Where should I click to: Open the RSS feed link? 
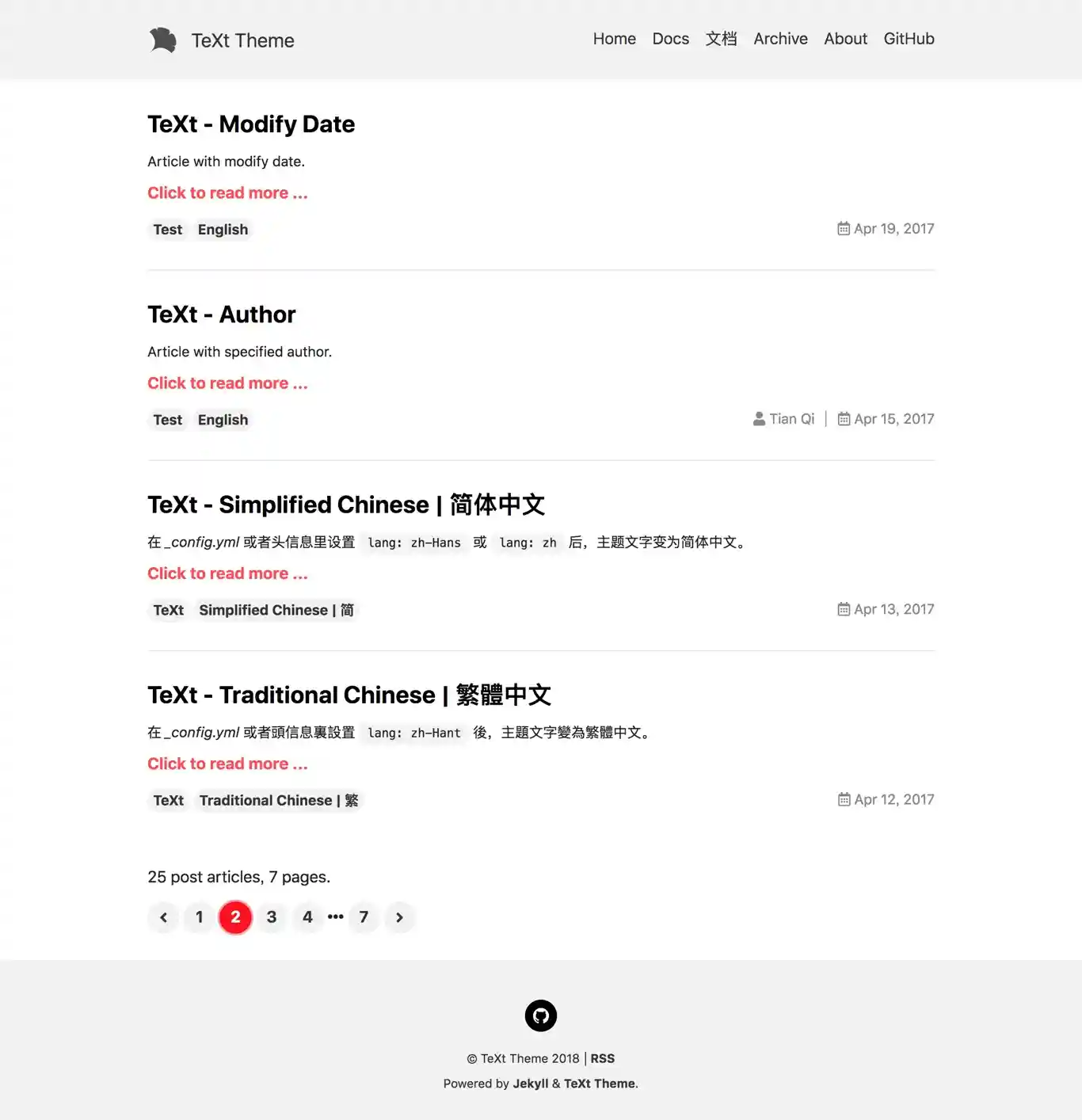pos(602,1058)
